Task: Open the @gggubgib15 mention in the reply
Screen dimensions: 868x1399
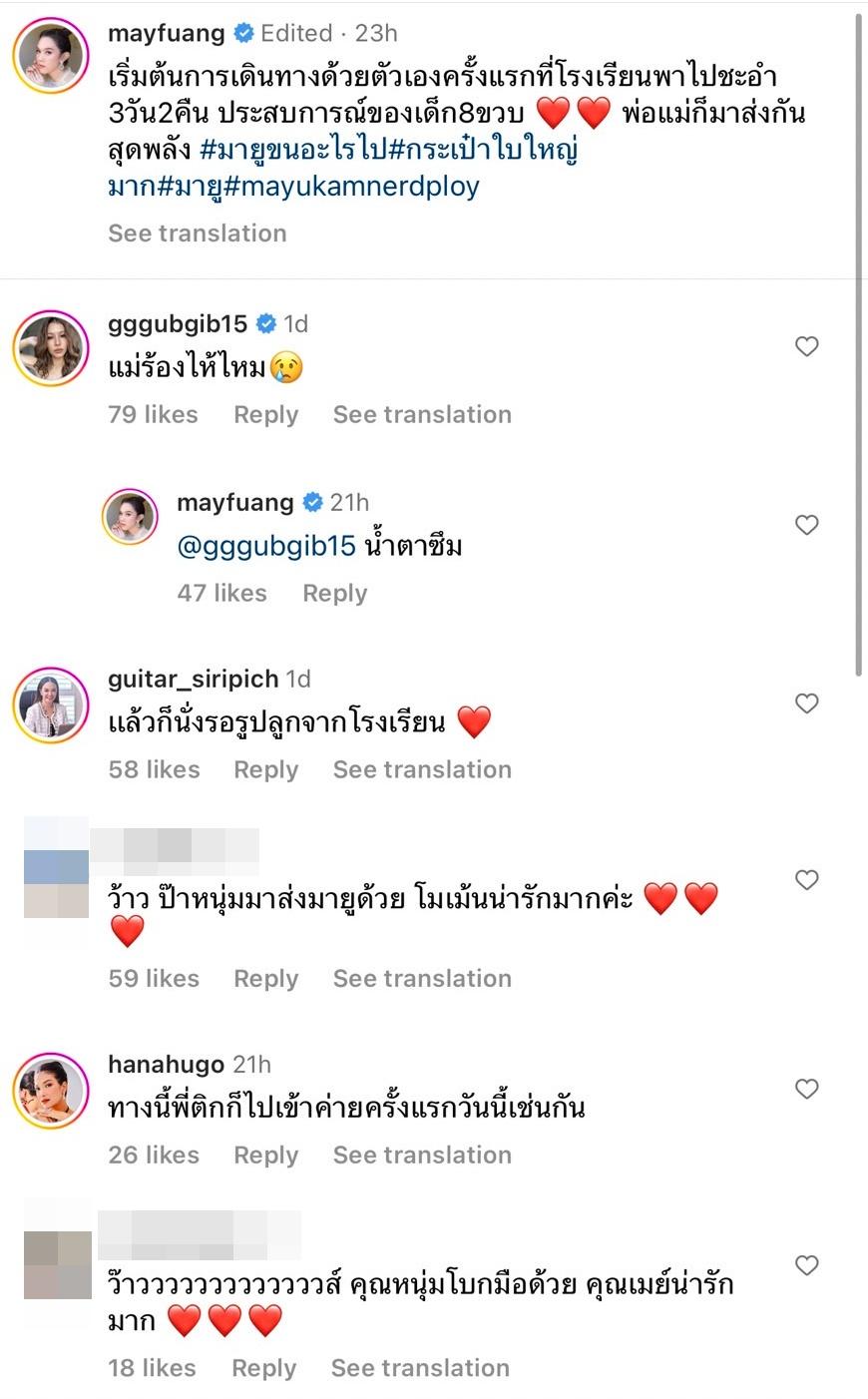Action: pyautogui.click(x=265, y=547)
